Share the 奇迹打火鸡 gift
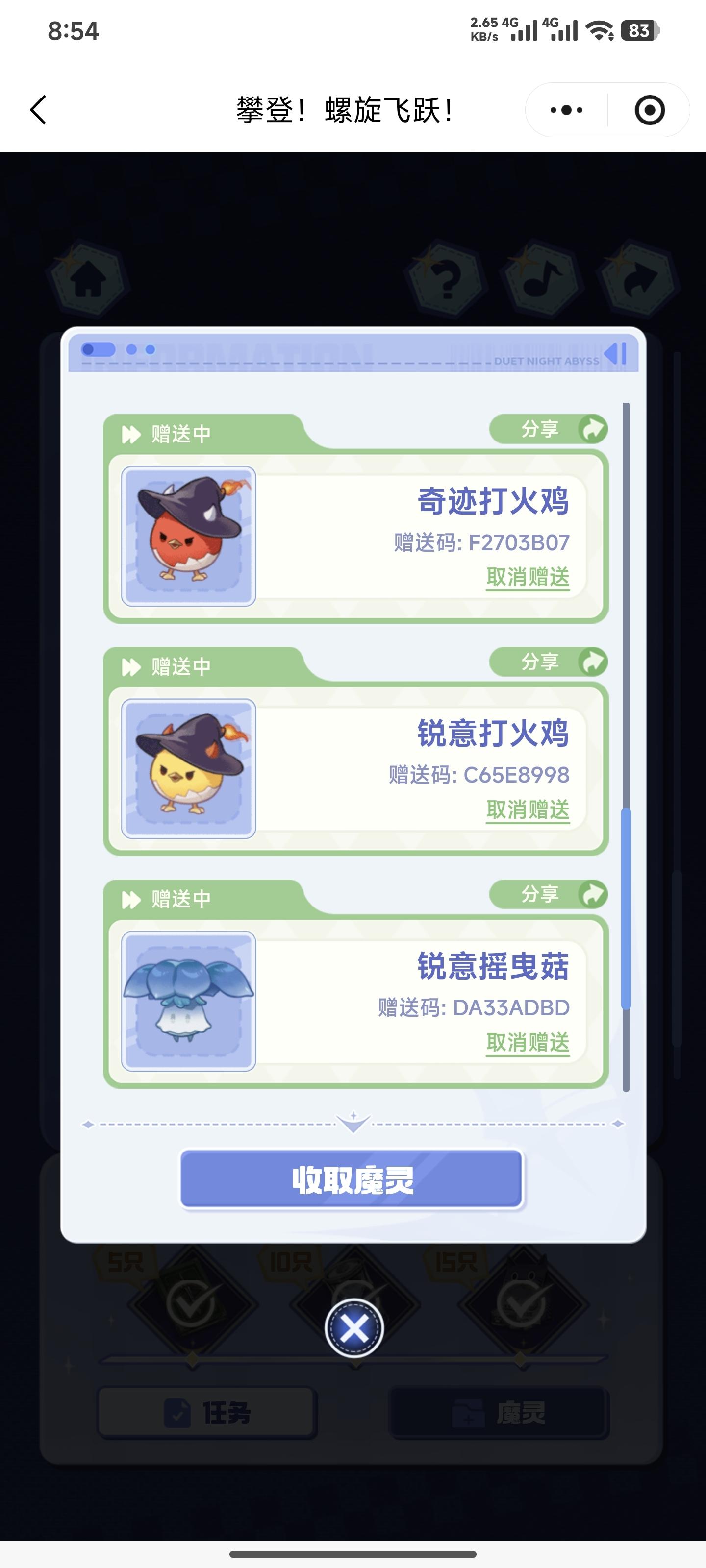Viewport: 706px width, 1568px height. coord(548,429)
